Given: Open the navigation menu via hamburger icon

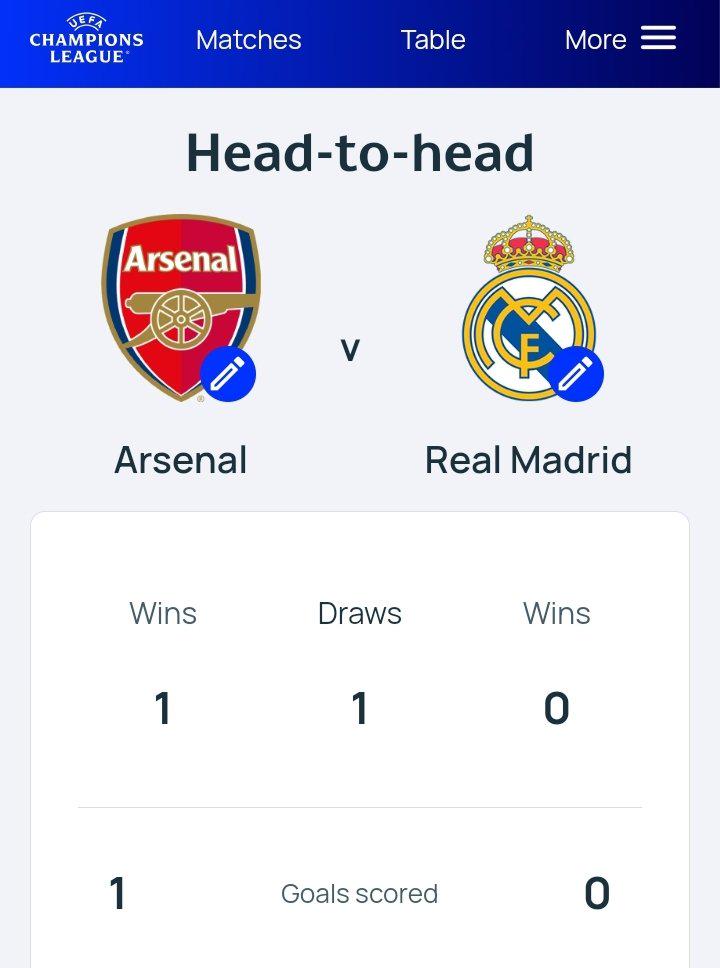Looking at the screenshot, I should click(659, 39).
